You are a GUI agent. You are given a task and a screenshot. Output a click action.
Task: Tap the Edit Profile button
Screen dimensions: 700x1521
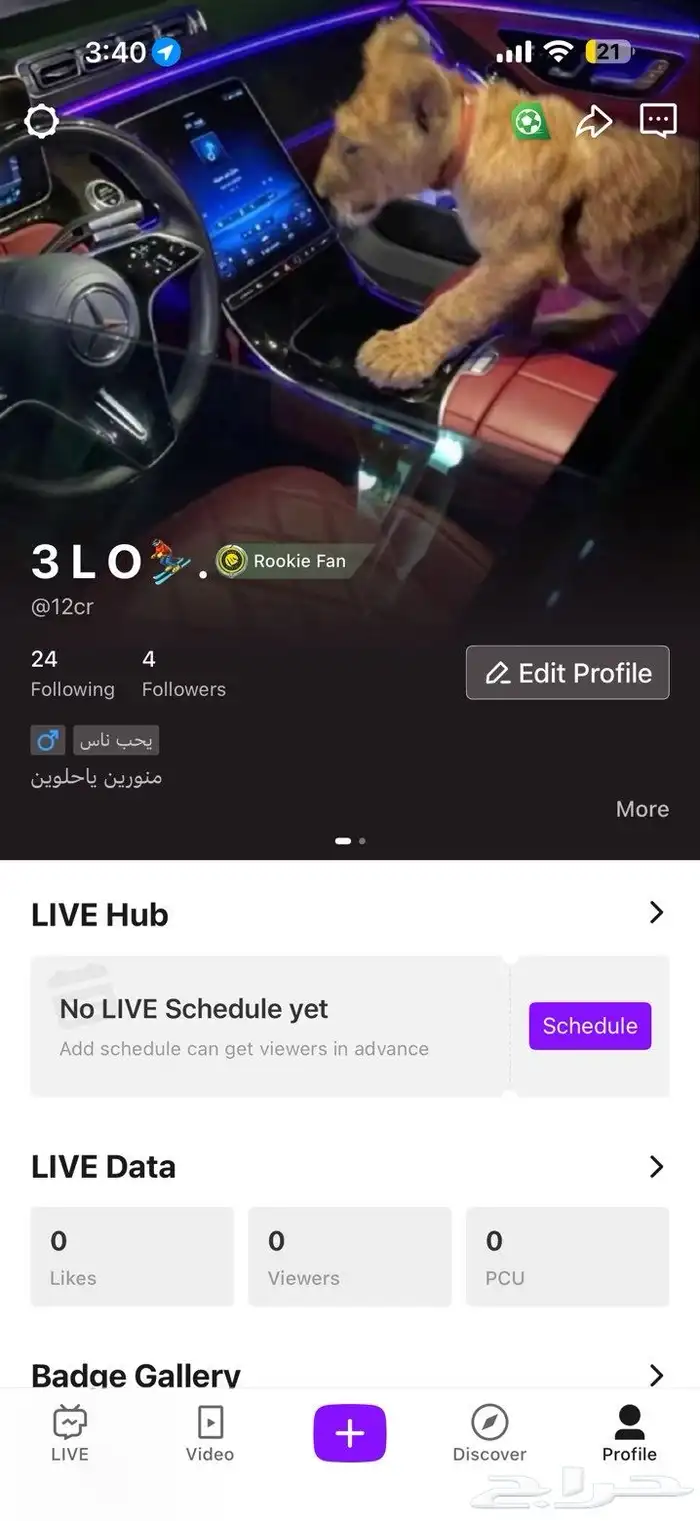[x=568, y=673]
